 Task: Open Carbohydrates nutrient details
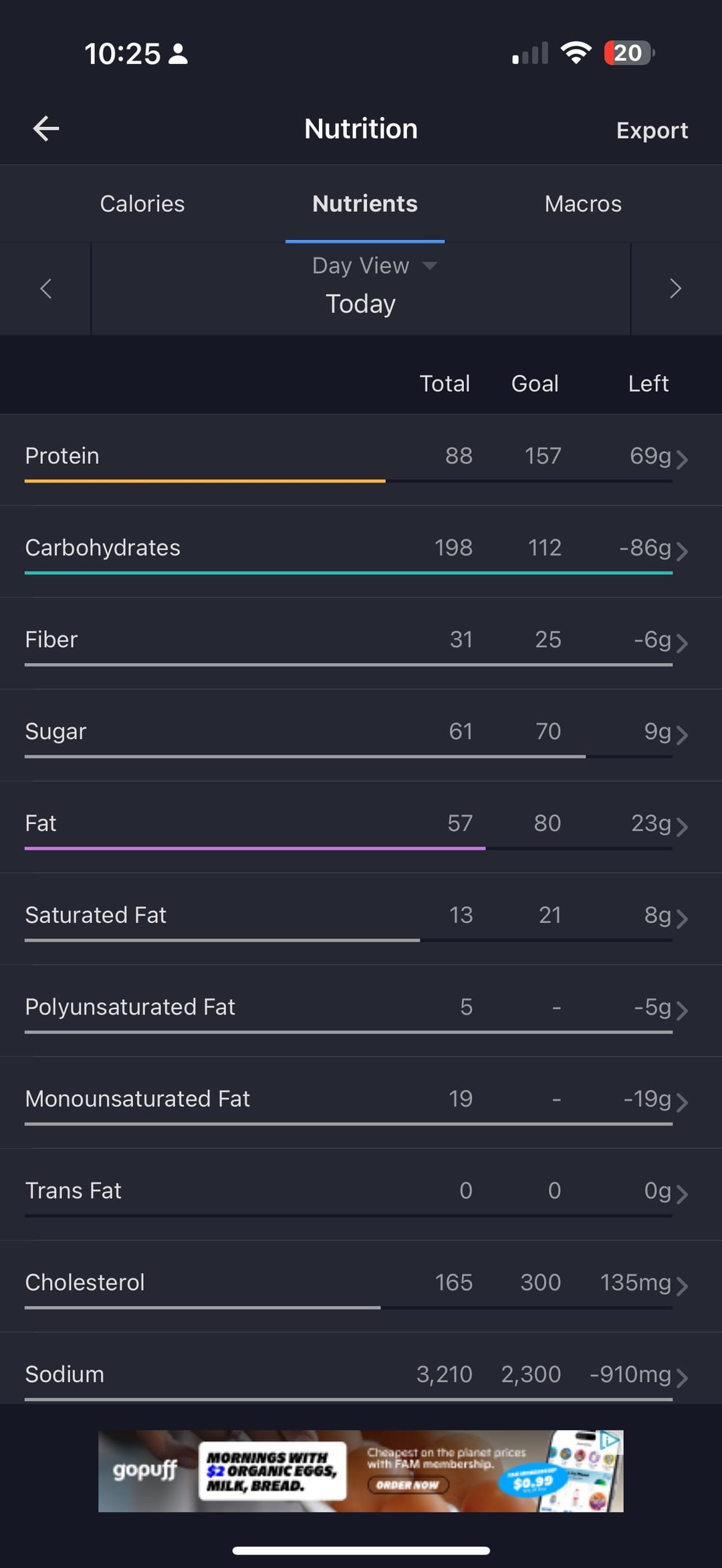point(361,549)
